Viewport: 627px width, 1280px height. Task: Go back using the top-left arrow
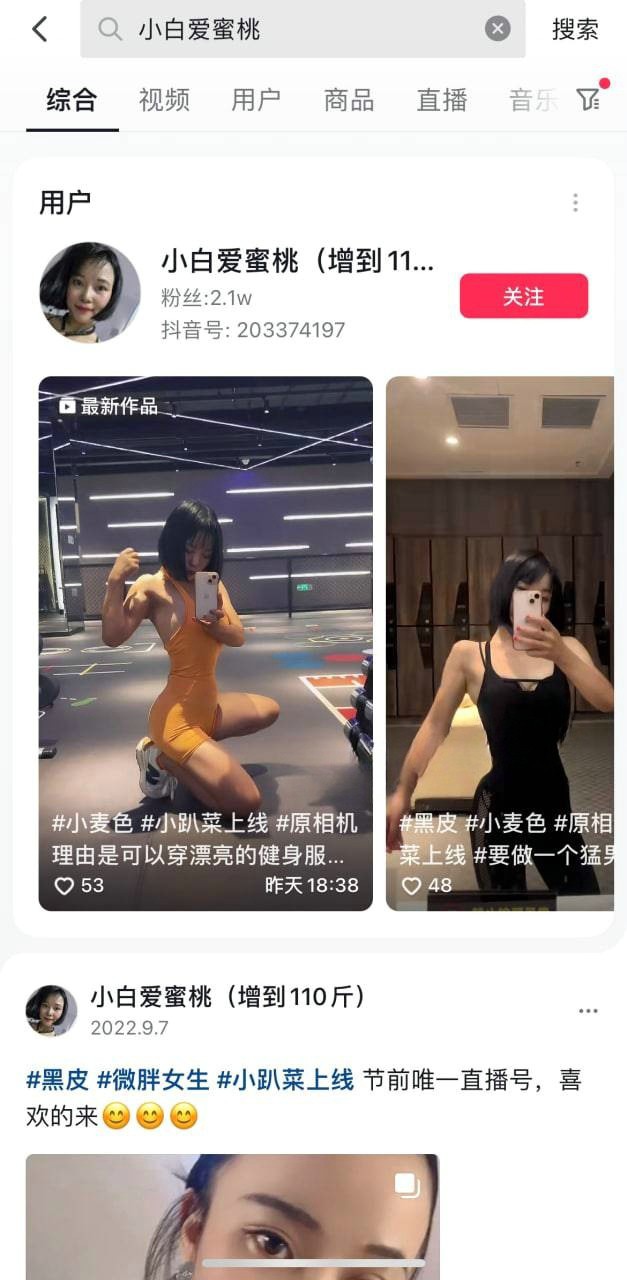39,29
